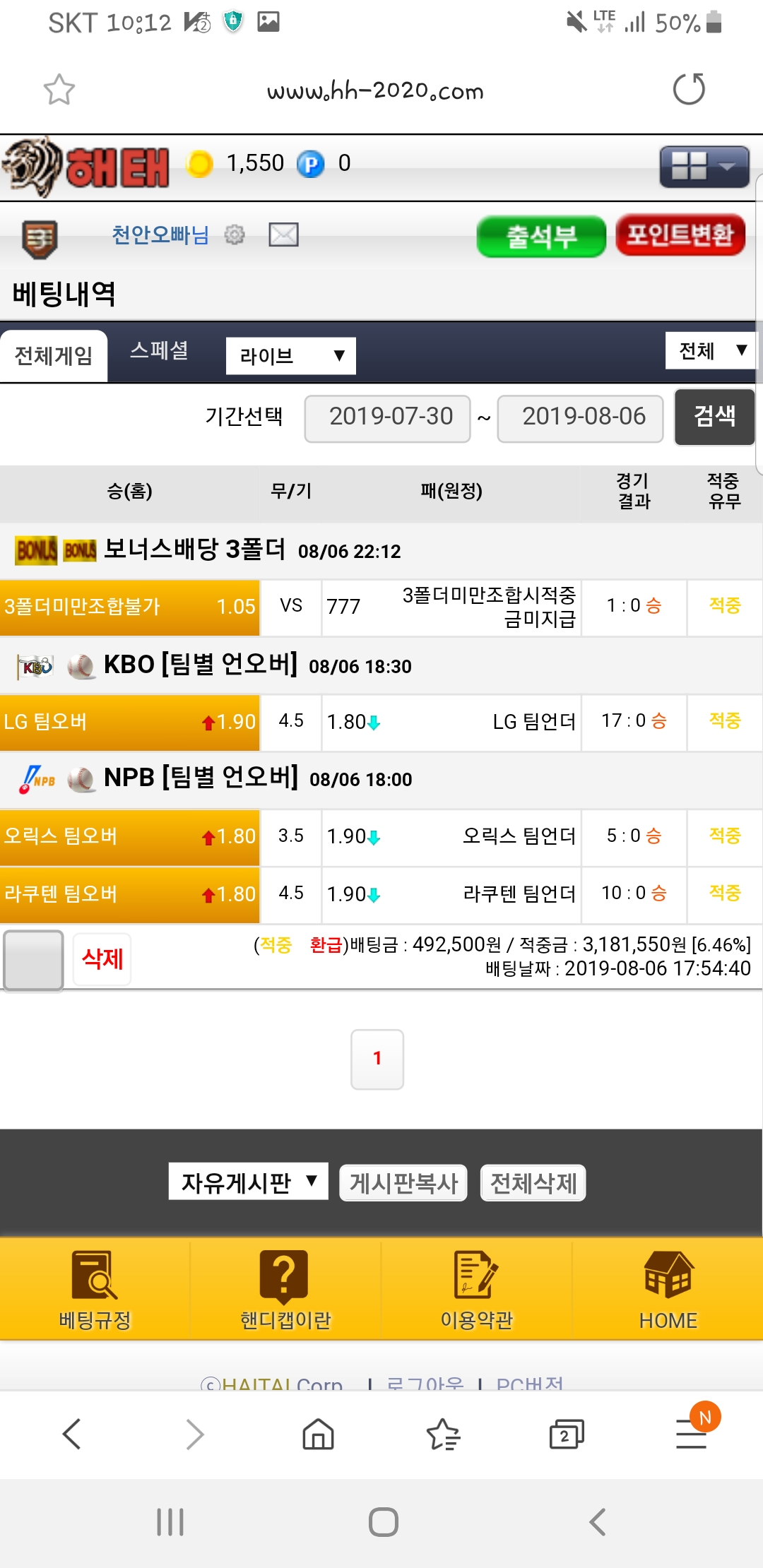Tap the 출석부 button

click(x=541, y=236)
